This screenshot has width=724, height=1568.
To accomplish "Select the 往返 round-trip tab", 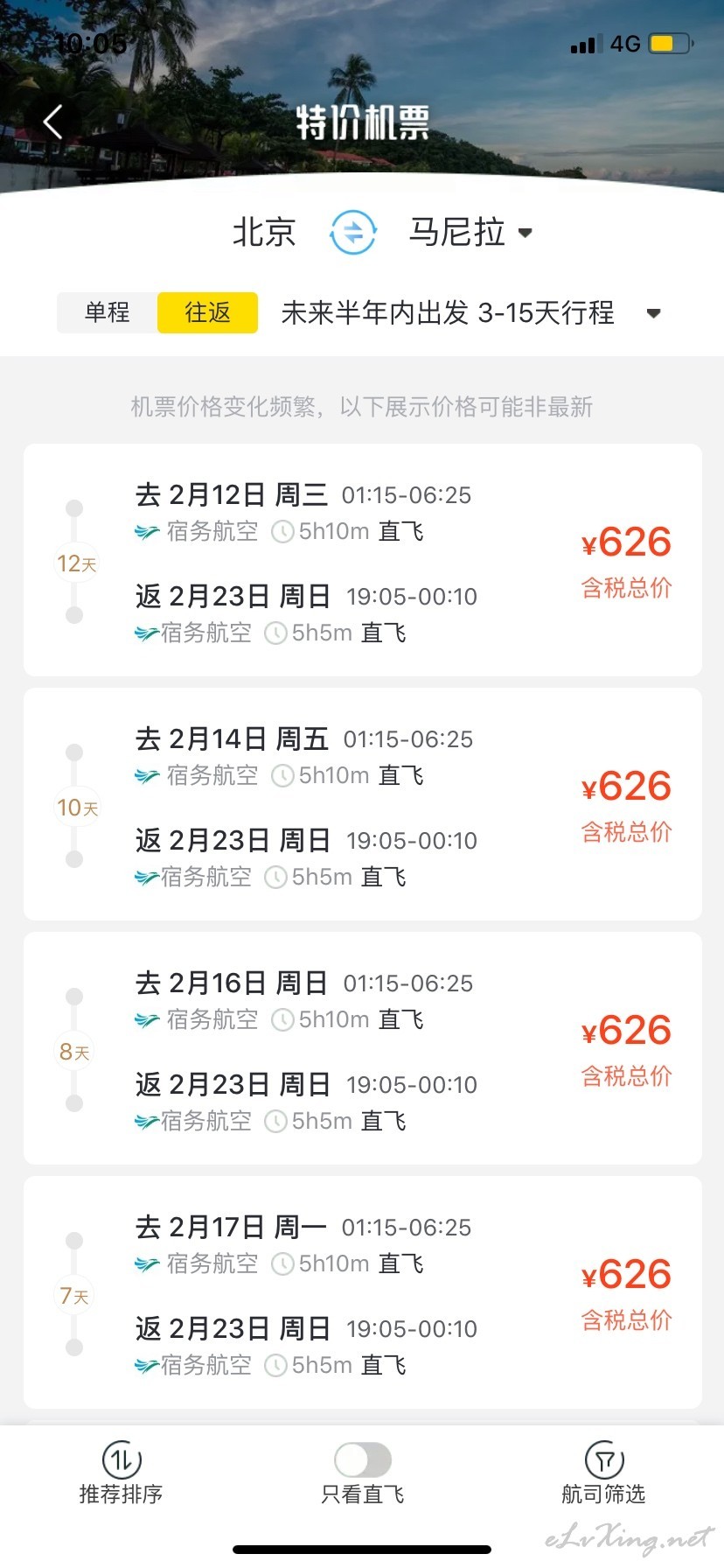I will (207, 312).
